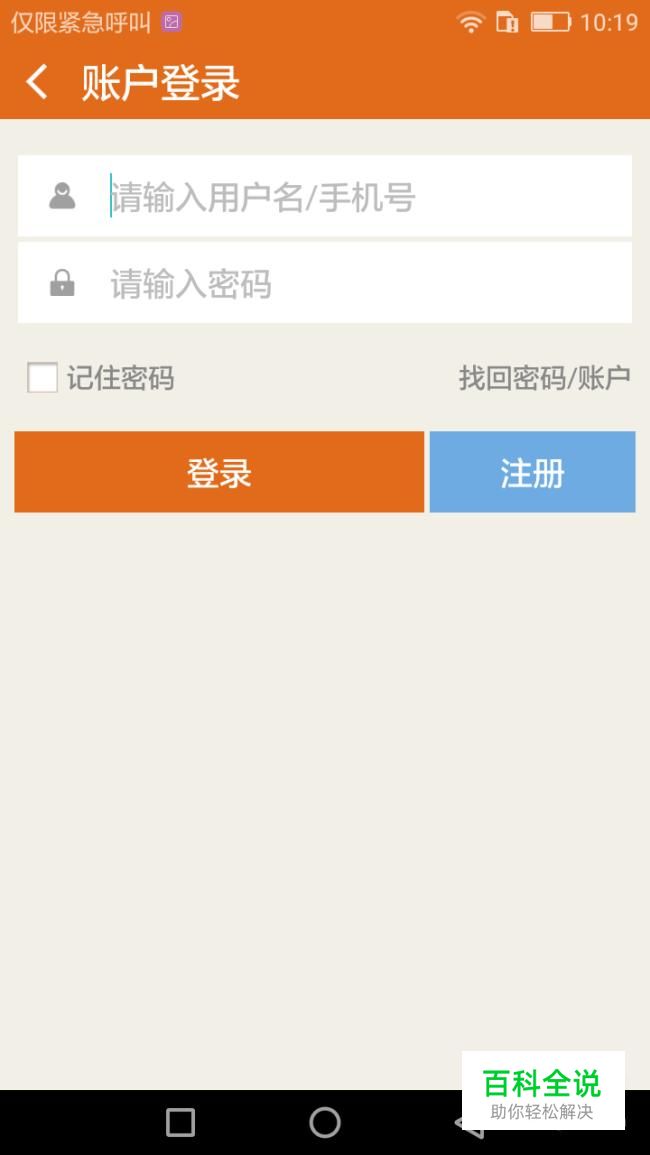This screenshot has width=650, height=1155.
Task: Open recent apps from navigation bar
Action: (x=181, y=1123)
